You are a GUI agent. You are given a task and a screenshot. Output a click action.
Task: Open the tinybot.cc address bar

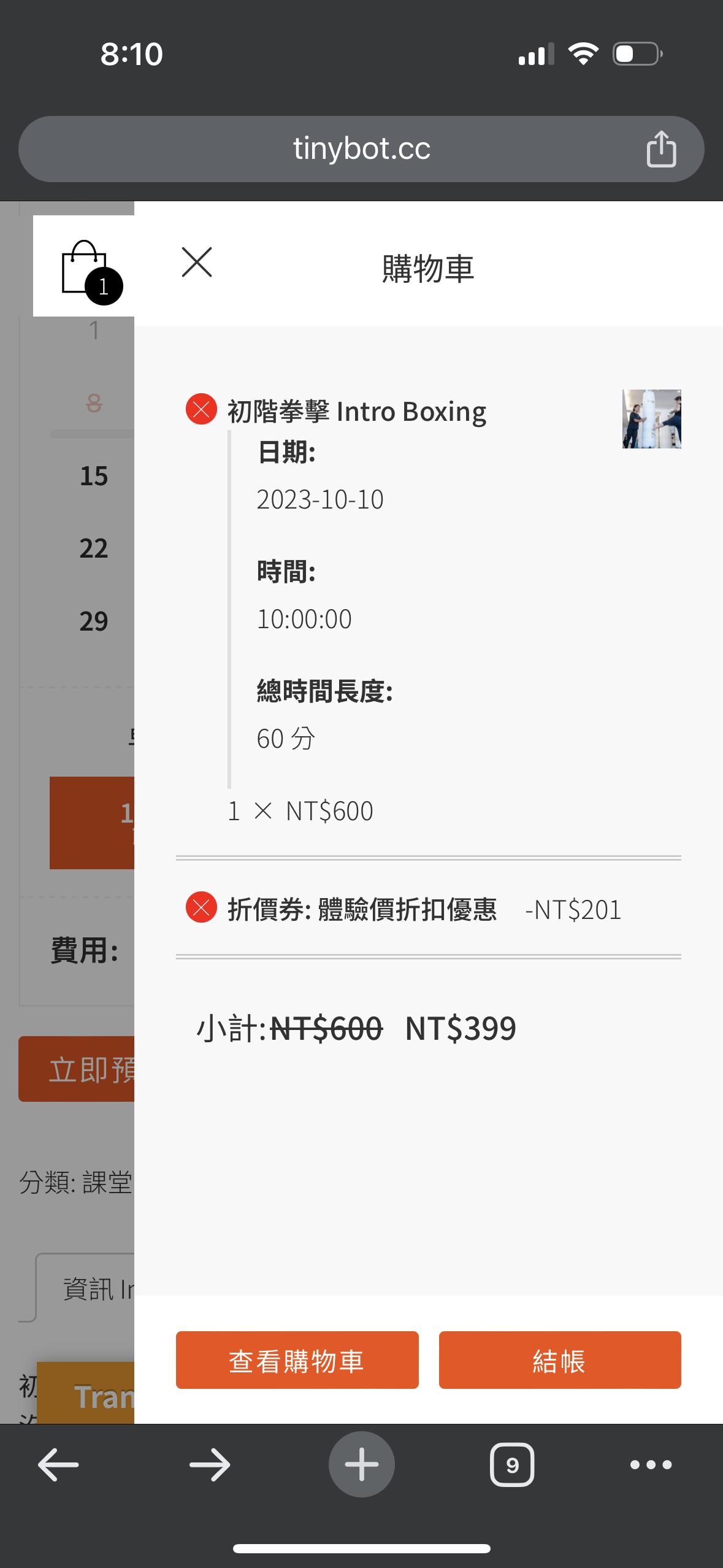pos(361,149)
